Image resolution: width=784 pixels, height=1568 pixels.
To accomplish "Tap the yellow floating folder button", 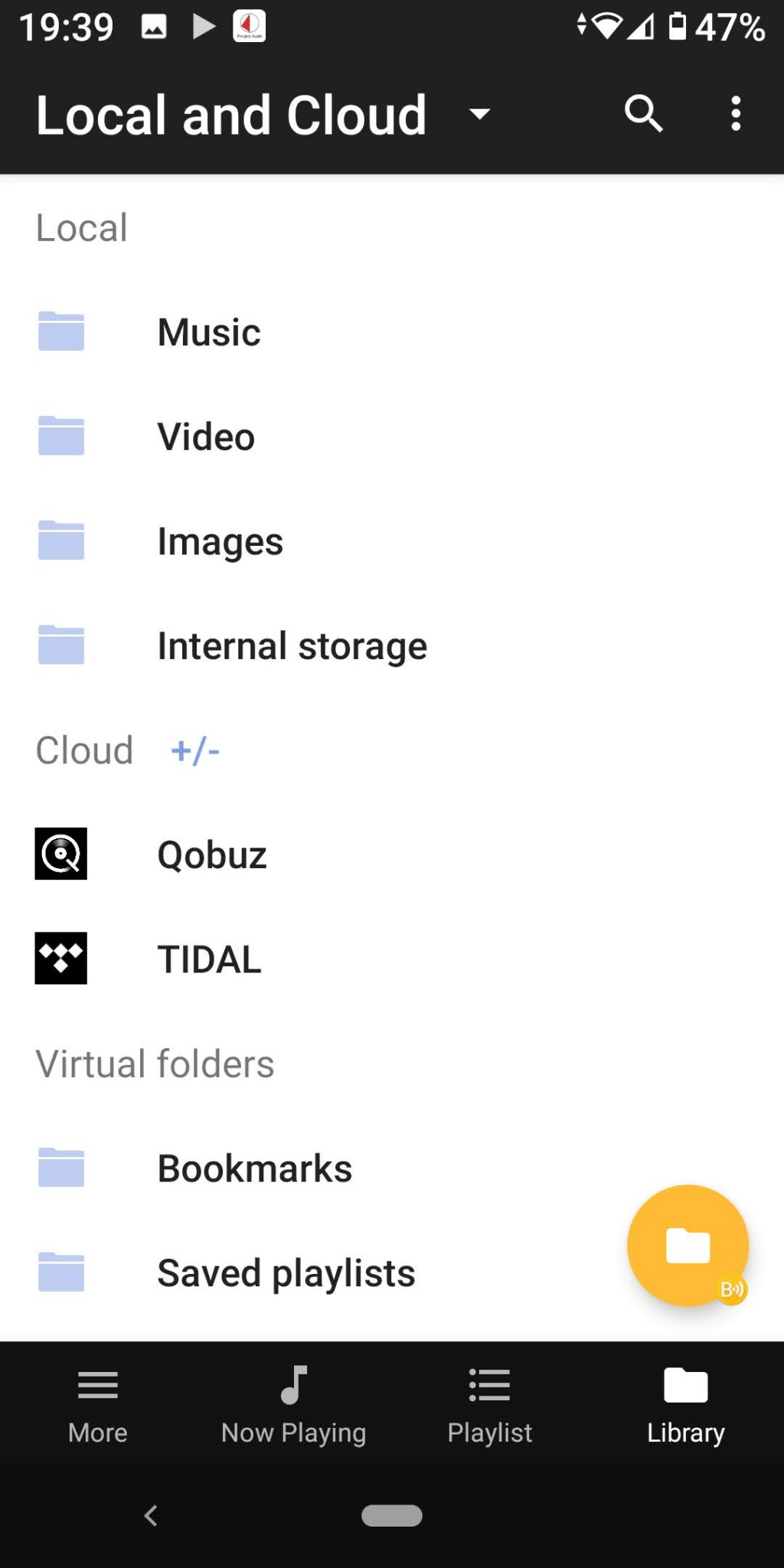I will pos(688,1246).
